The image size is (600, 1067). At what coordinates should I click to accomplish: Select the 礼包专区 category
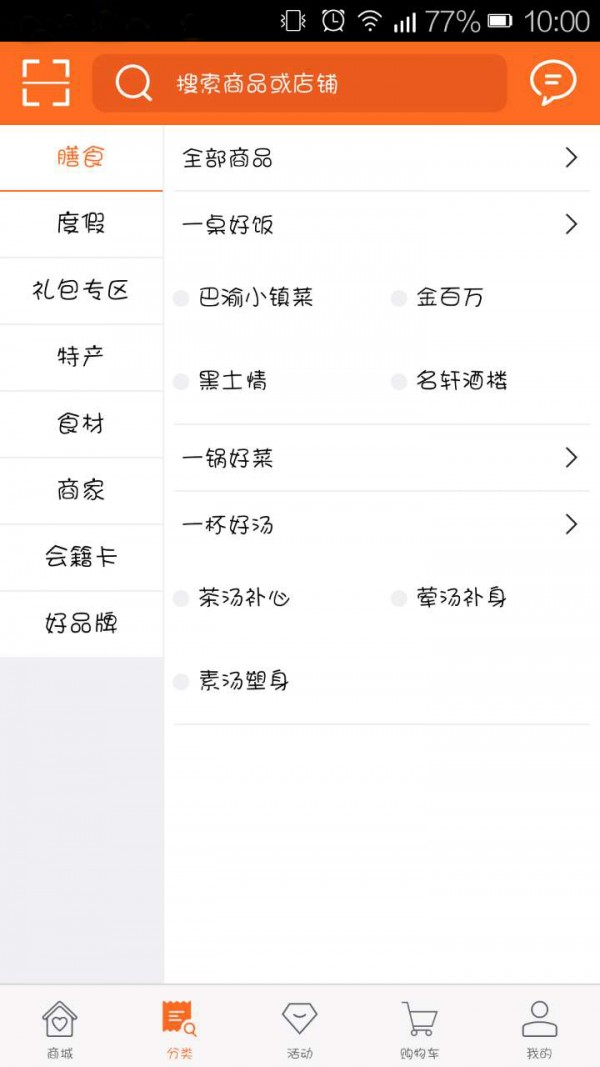tap(81, 290)
